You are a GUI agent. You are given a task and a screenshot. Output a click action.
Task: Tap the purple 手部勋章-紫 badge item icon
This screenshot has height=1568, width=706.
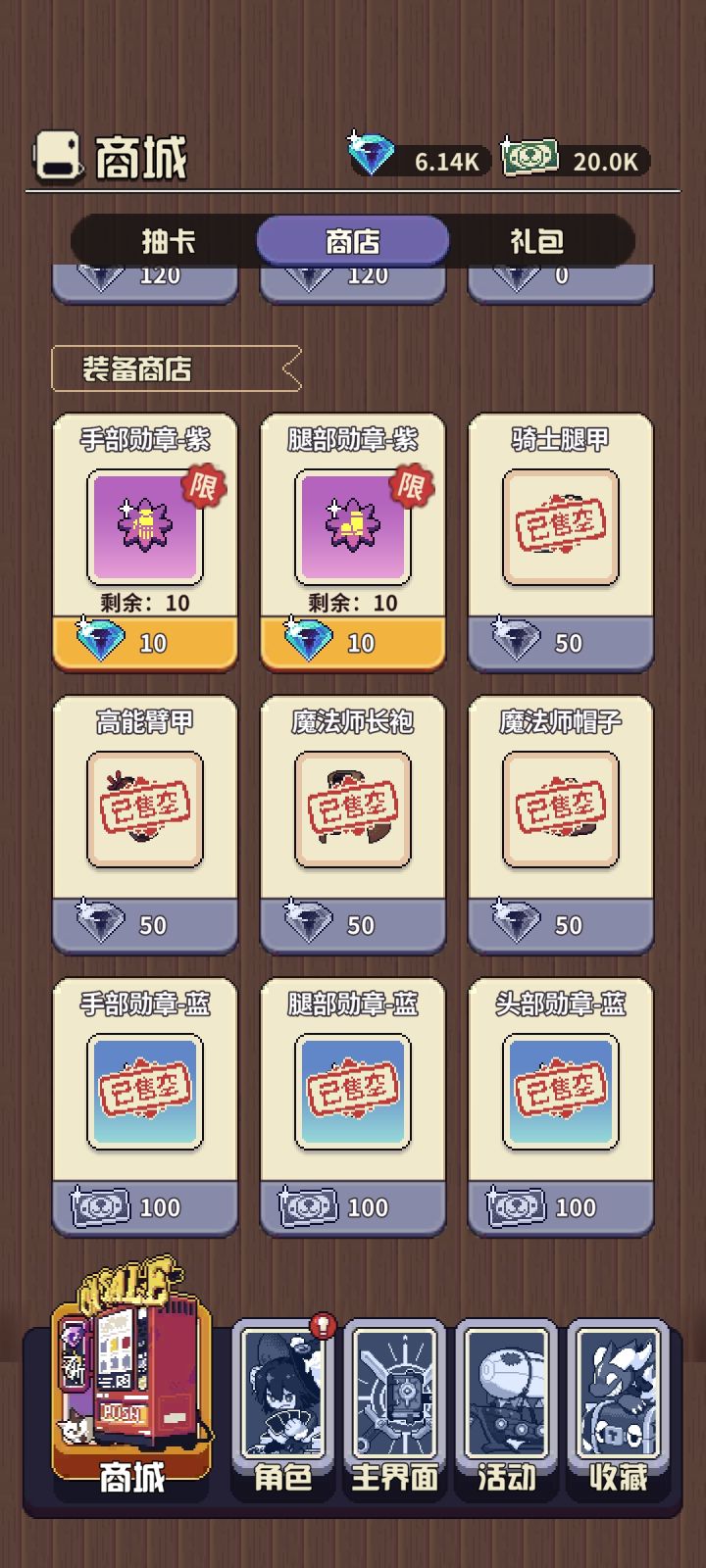coord(145,526)
